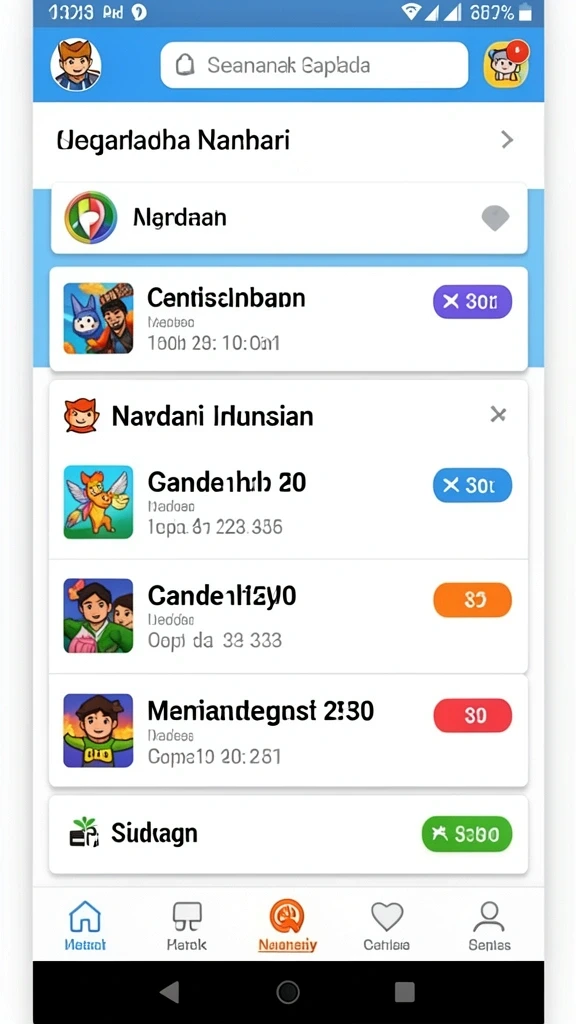Go to the Senias profile tab
The image size is (576, 1024).
tap(489, 925)
